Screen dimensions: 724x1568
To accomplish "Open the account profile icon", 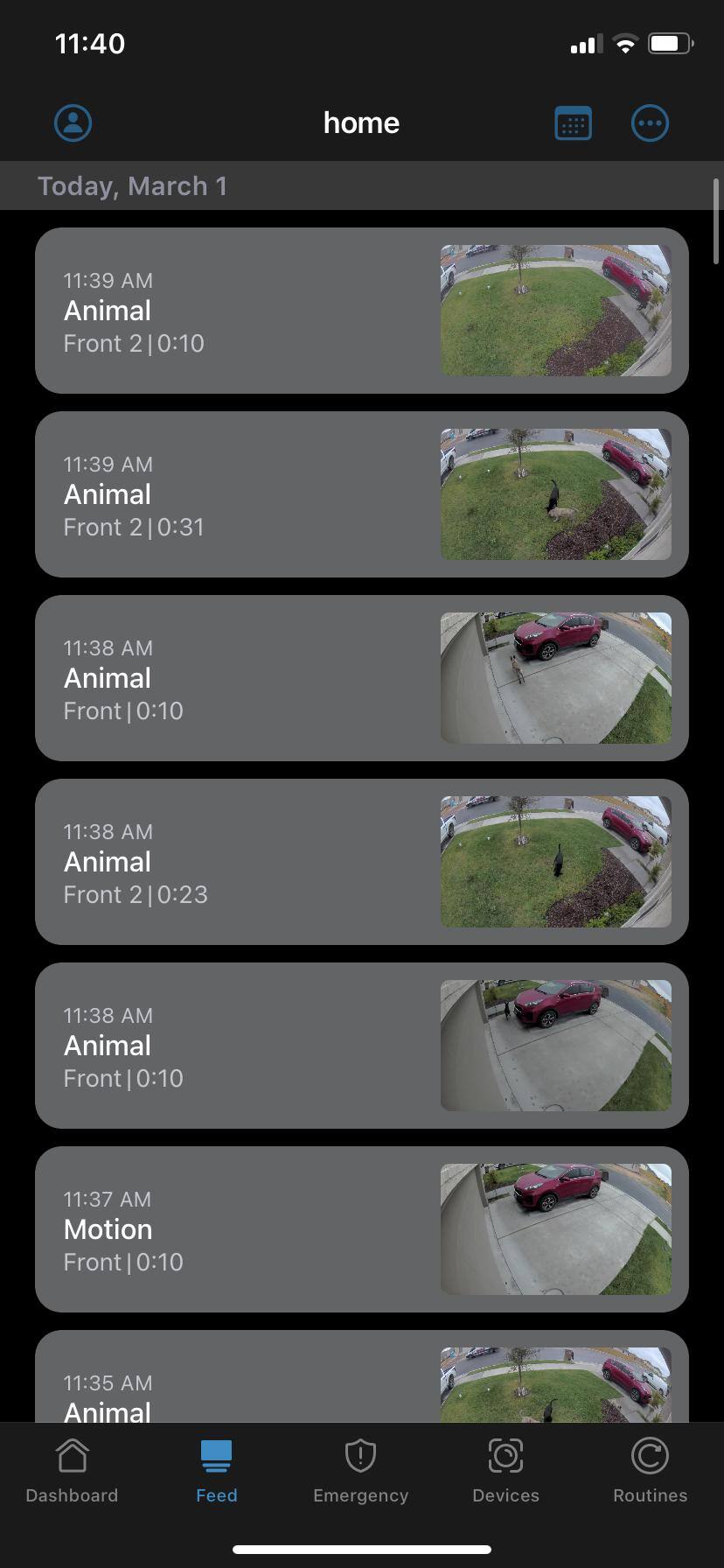I will (x=73, y=122).
